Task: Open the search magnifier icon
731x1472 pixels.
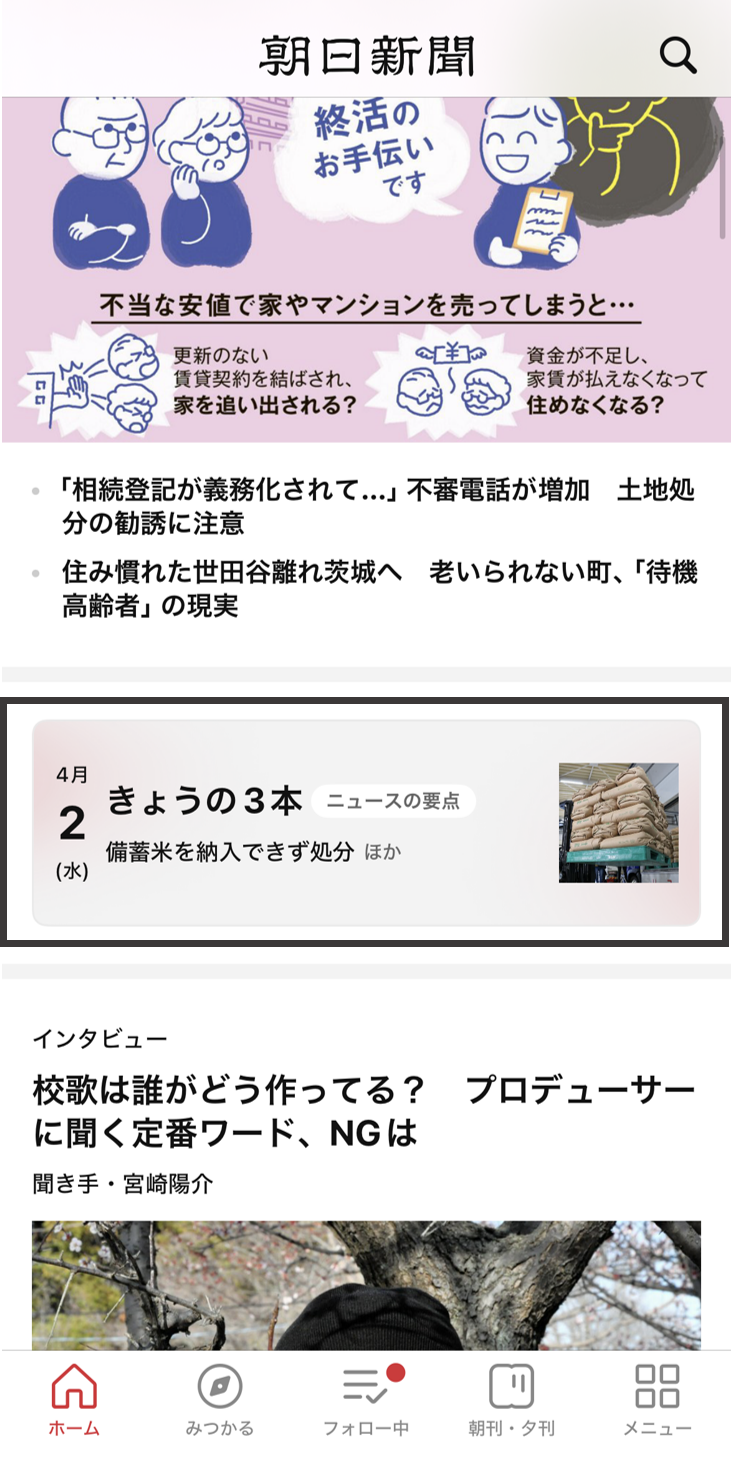Action: 678,56
